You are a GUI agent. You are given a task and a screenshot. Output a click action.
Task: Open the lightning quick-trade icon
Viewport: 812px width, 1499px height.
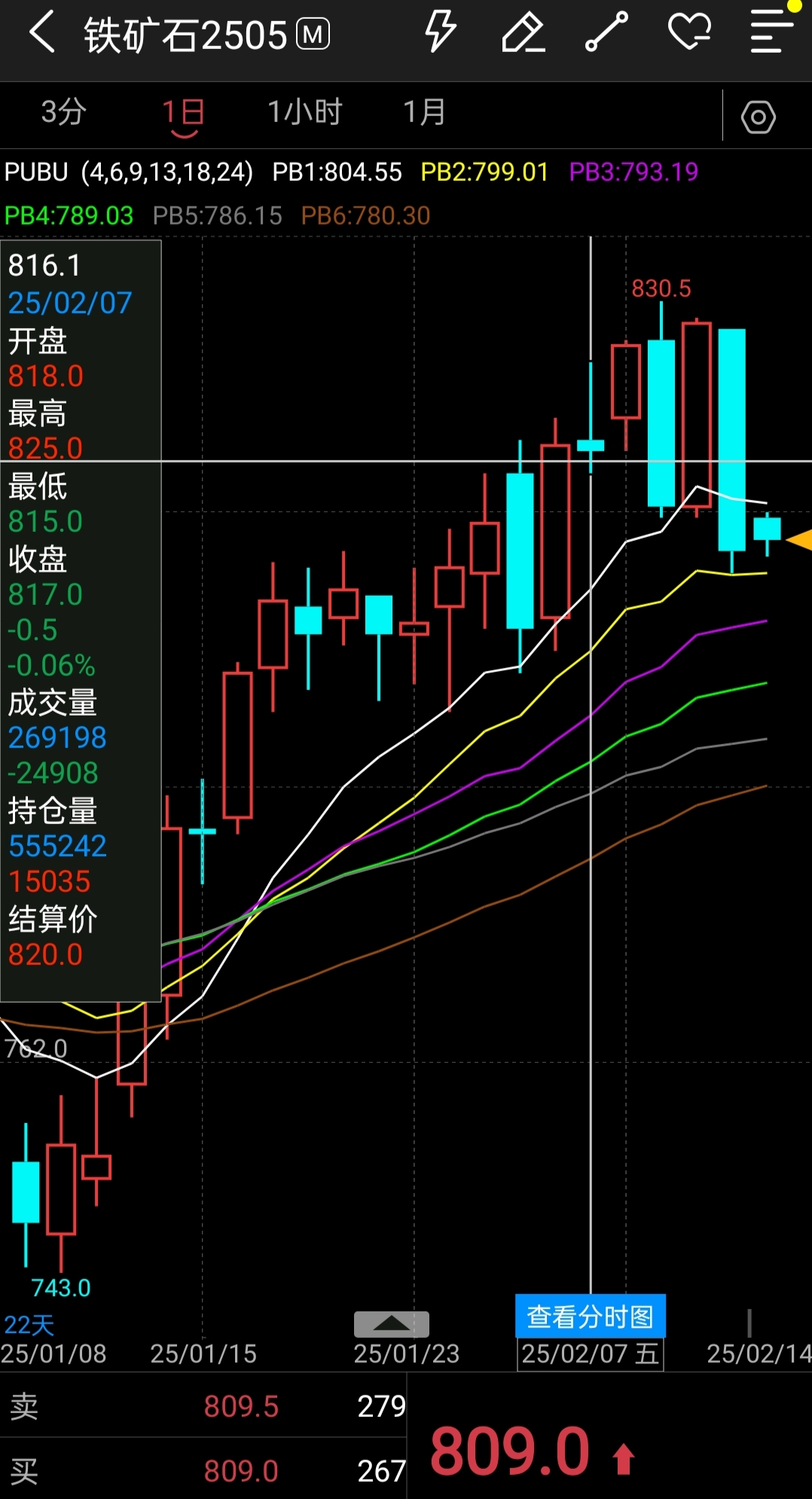coord(441,32)
